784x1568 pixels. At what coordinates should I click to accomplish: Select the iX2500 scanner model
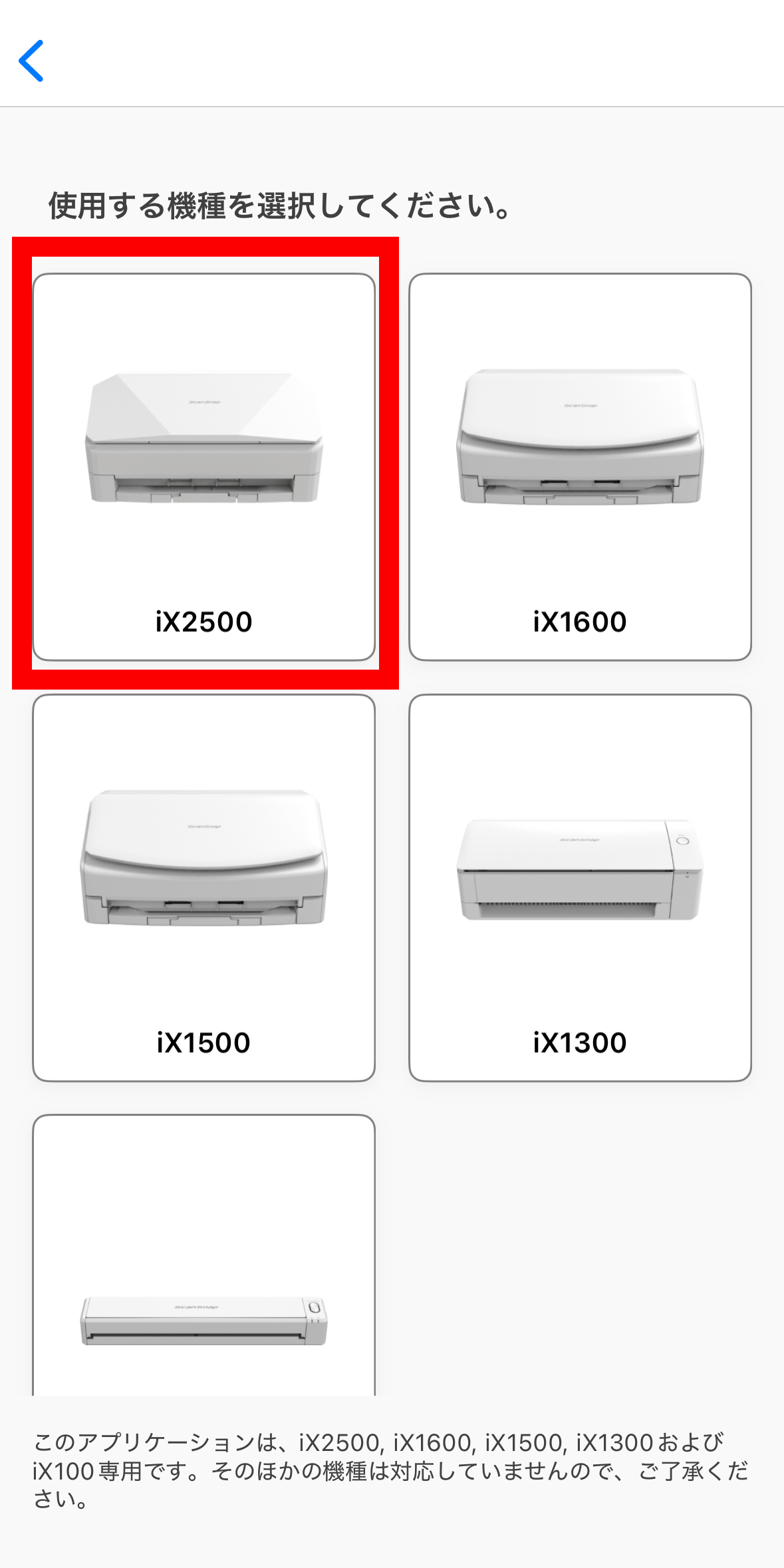click(x=204, y=467)
